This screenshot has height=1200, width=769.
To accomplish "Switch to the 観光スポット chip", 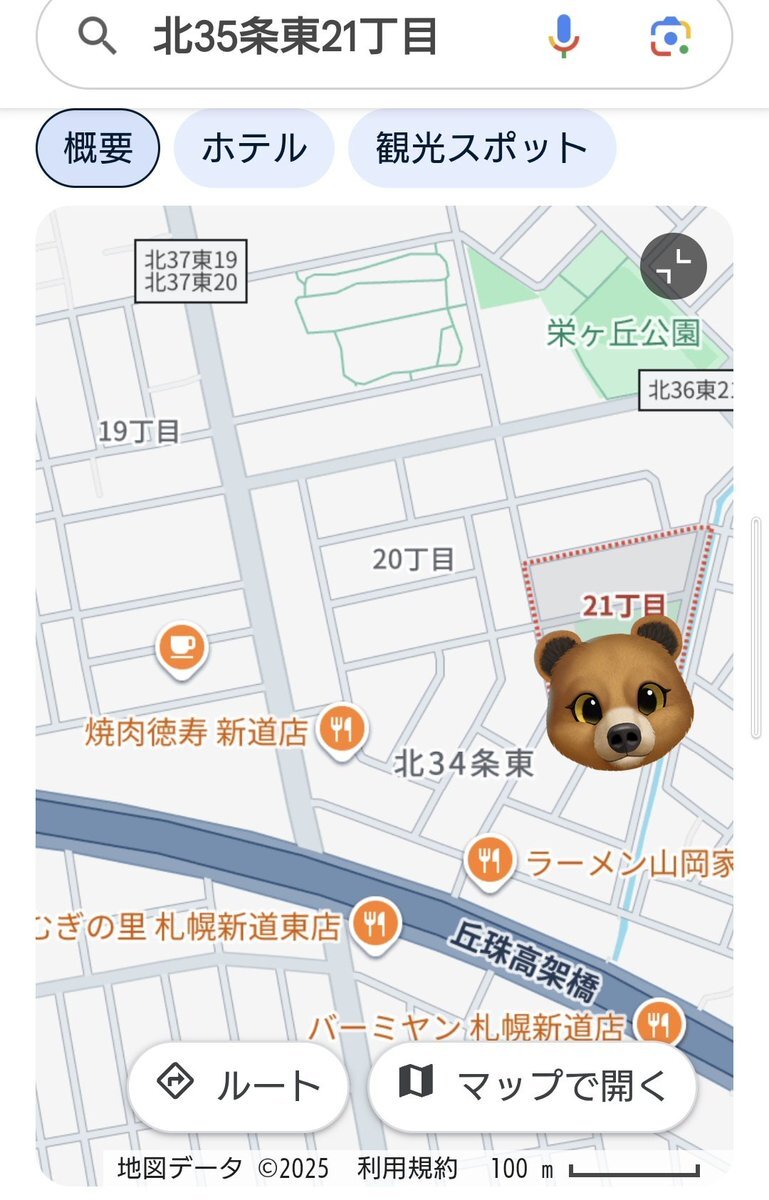I will pyautogui.click(x=482, y=148).
